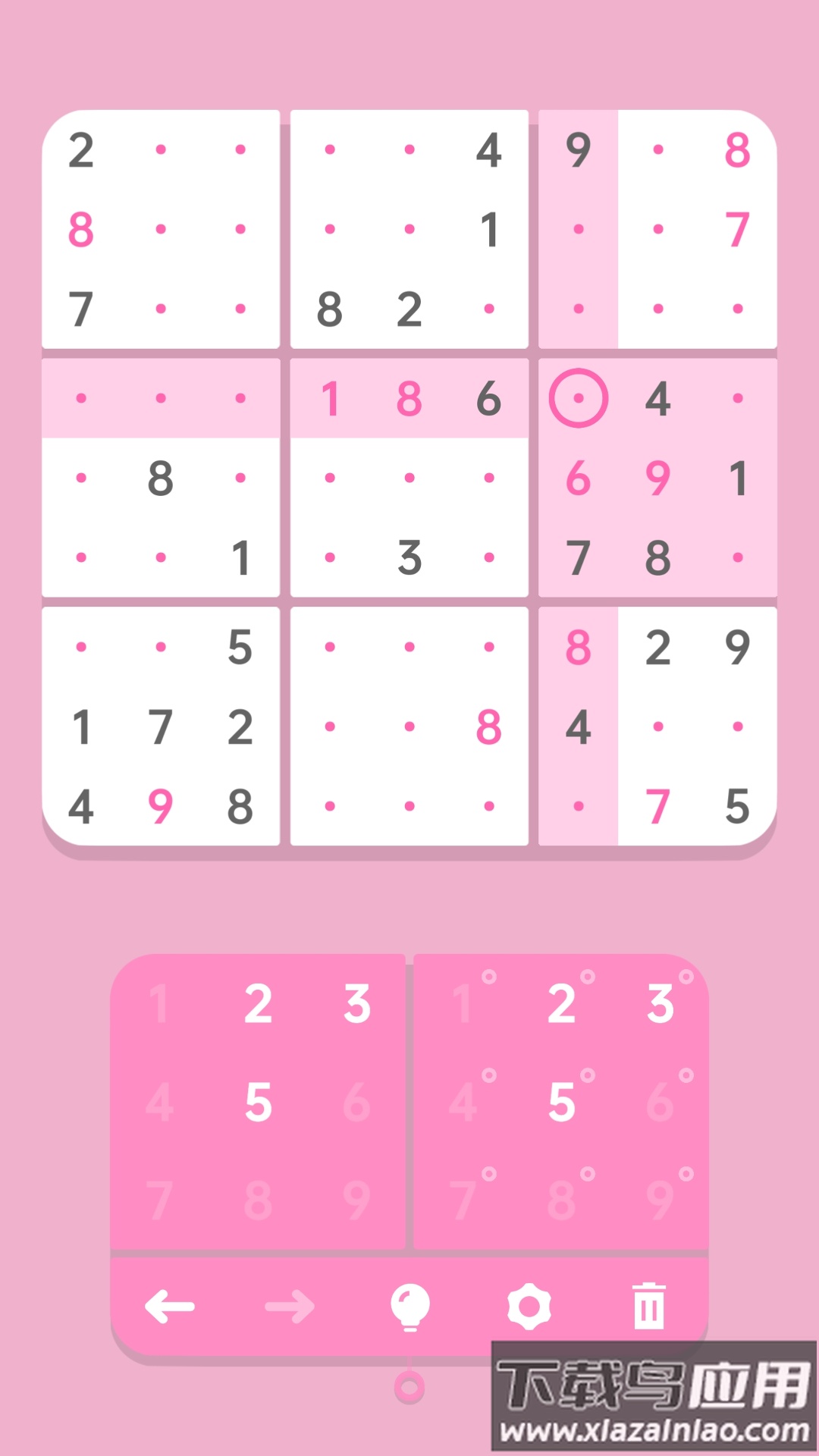Viewport: 819px width, 1456px height.
Task: Enter 5 from the left number pad
Action: pos(258,1103)
